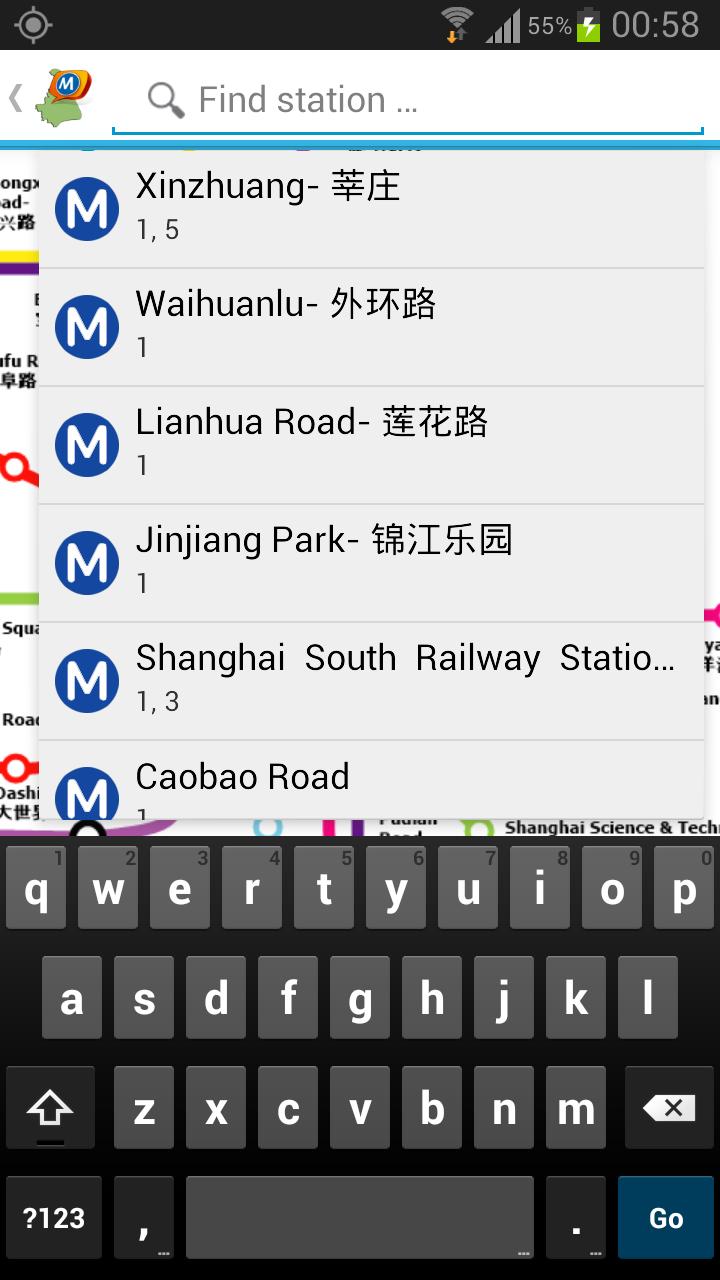
Task: Click the M badge beside Jinjiang Park
Action: tap(86, 562)
